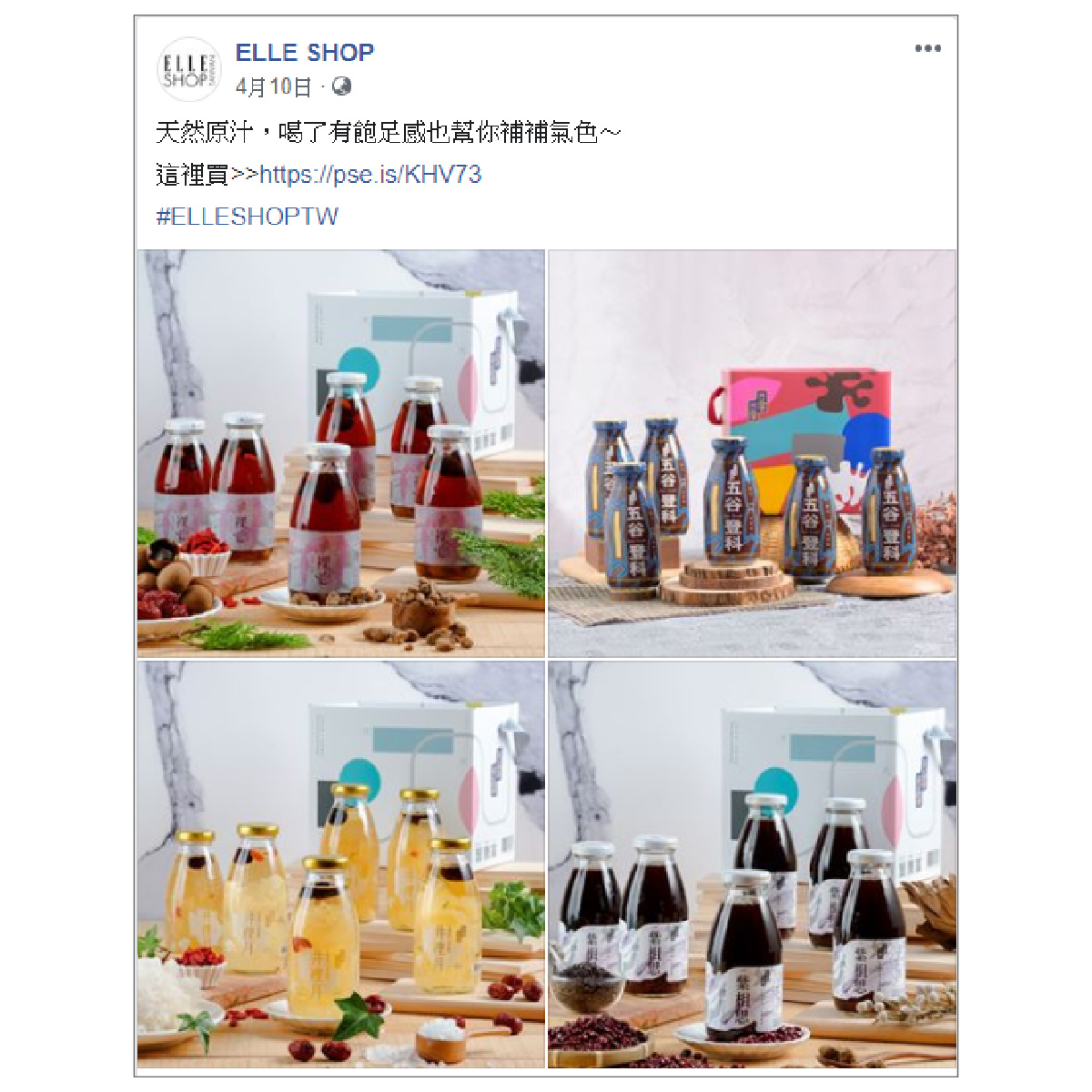This screenshot has width=1092, height=1092.
Task: View the blue 五谷豐科 bottles photo
Action: [x=753, y=454]
